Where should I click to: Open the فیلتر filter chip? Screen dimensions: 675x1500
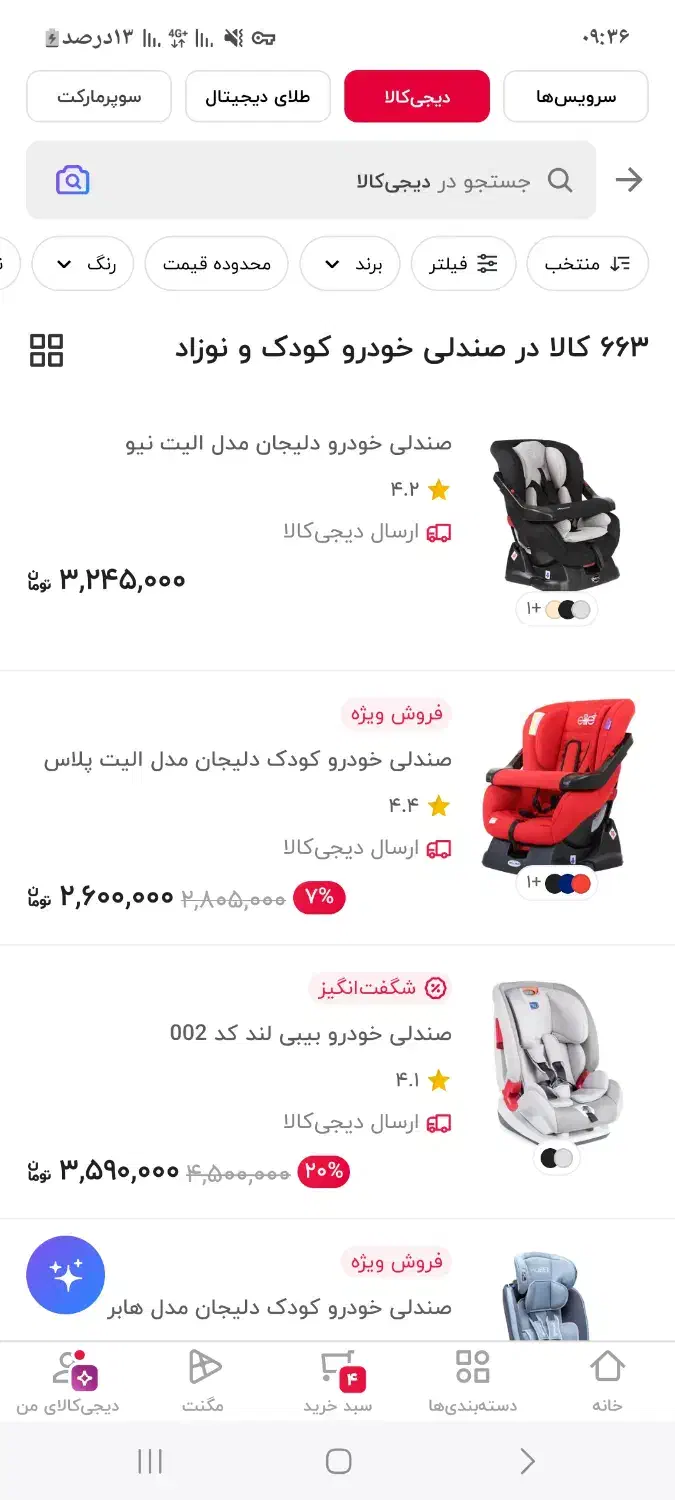[x=463, y=263]
